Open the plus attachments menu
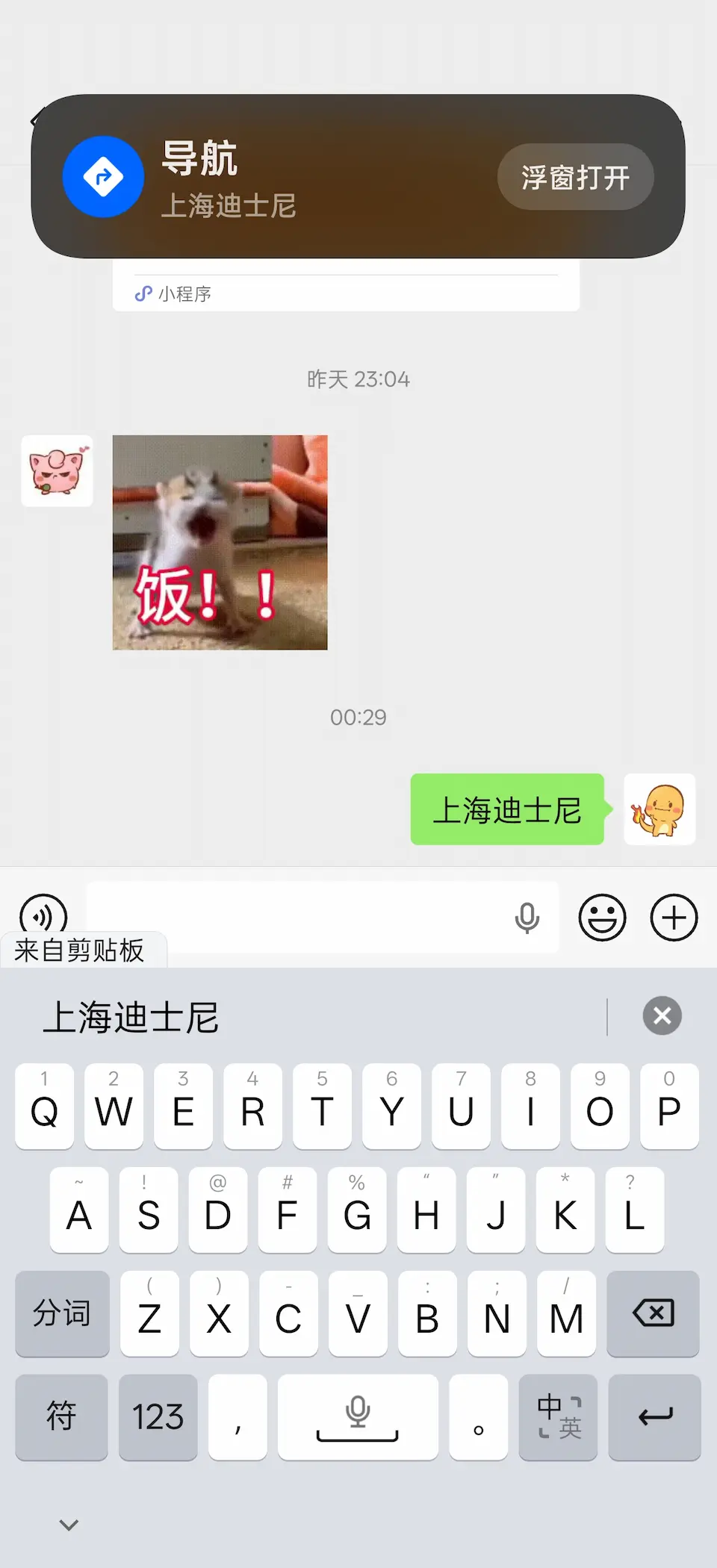Screen dimensions: 717x1568 click(674, 917)
